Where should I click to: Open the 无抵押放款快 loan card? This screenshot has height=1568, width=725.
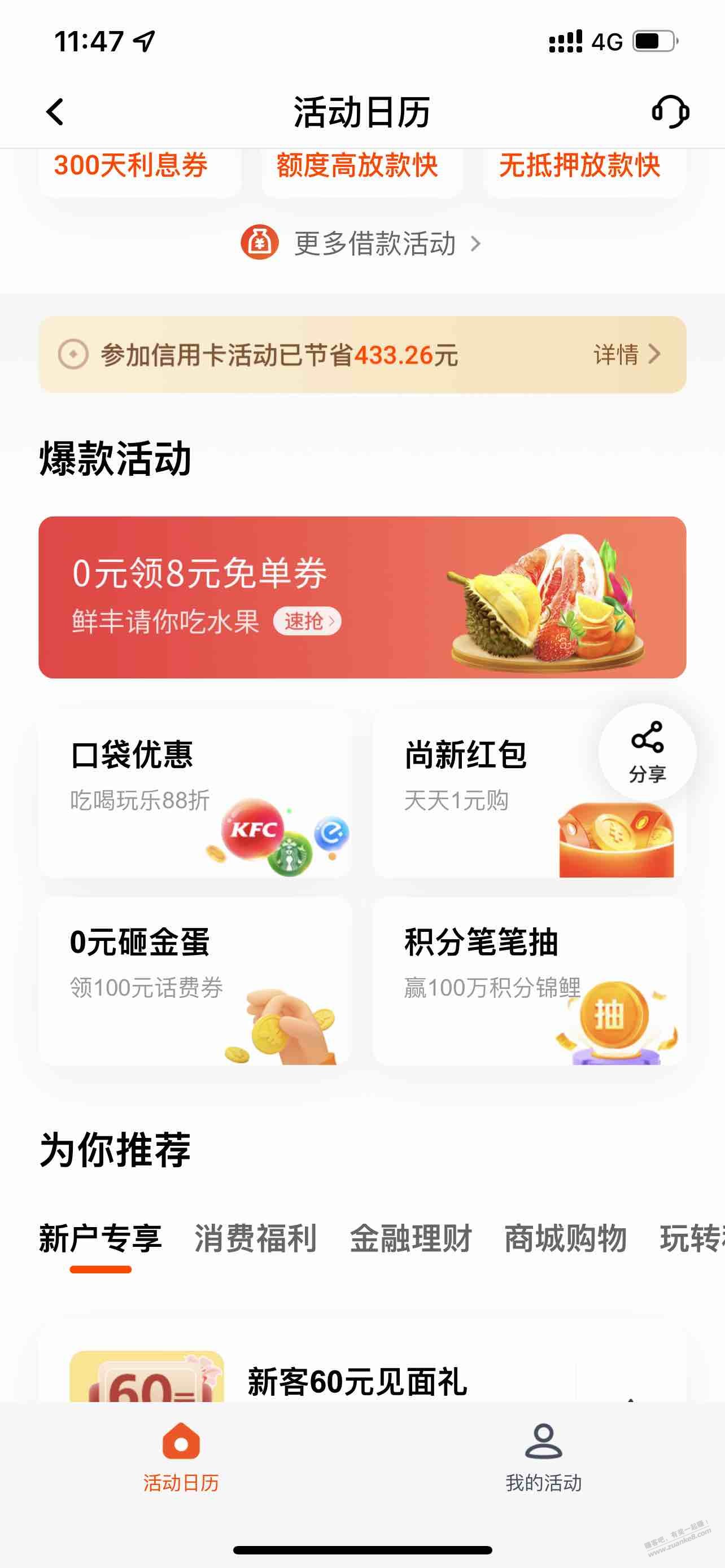click(579, 167)
